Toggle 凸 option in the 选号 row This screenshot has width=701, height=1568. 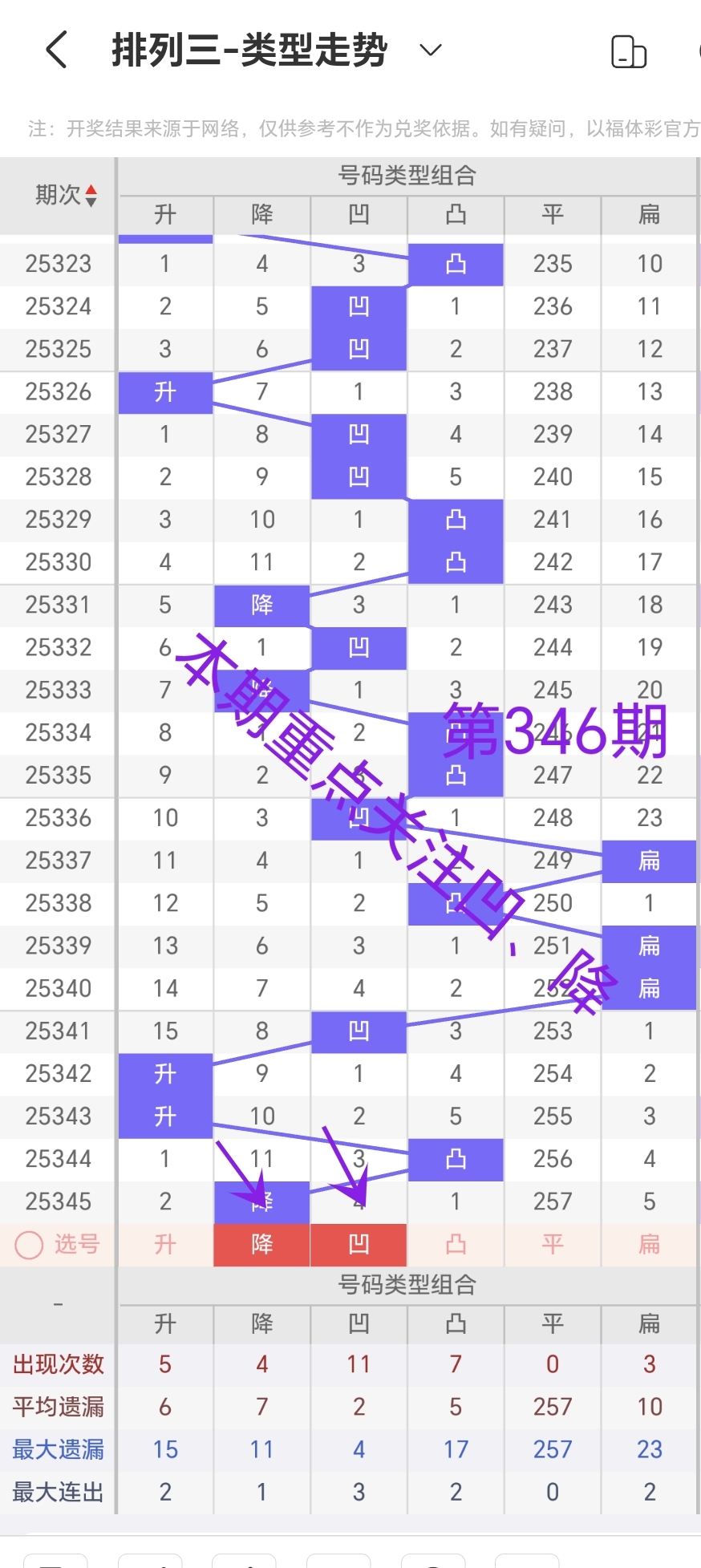pos(456,1244)
